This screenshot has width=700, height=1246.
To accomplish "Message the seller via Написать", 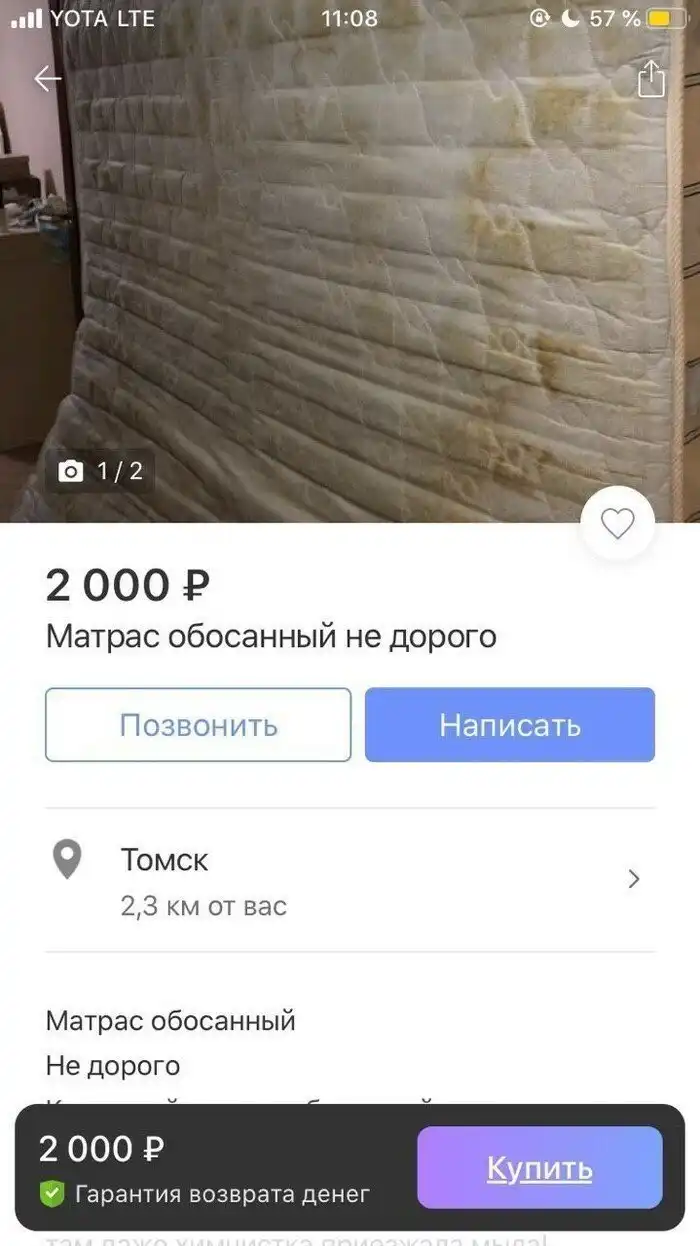I will click(x=510, y=725).
